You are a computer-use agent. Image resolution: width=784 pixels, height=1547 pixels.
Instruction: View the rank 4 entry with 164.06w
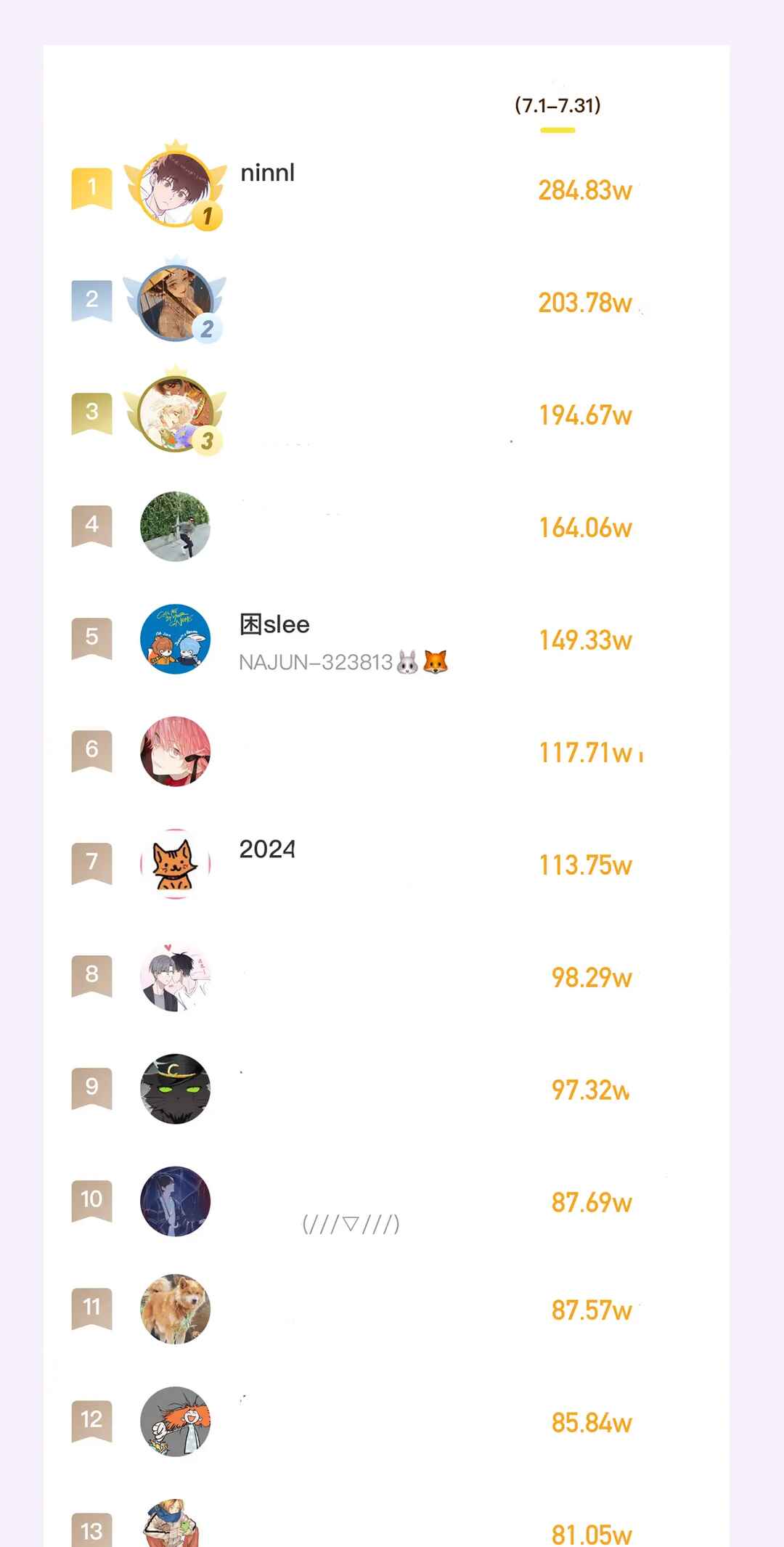pos(386,526)
